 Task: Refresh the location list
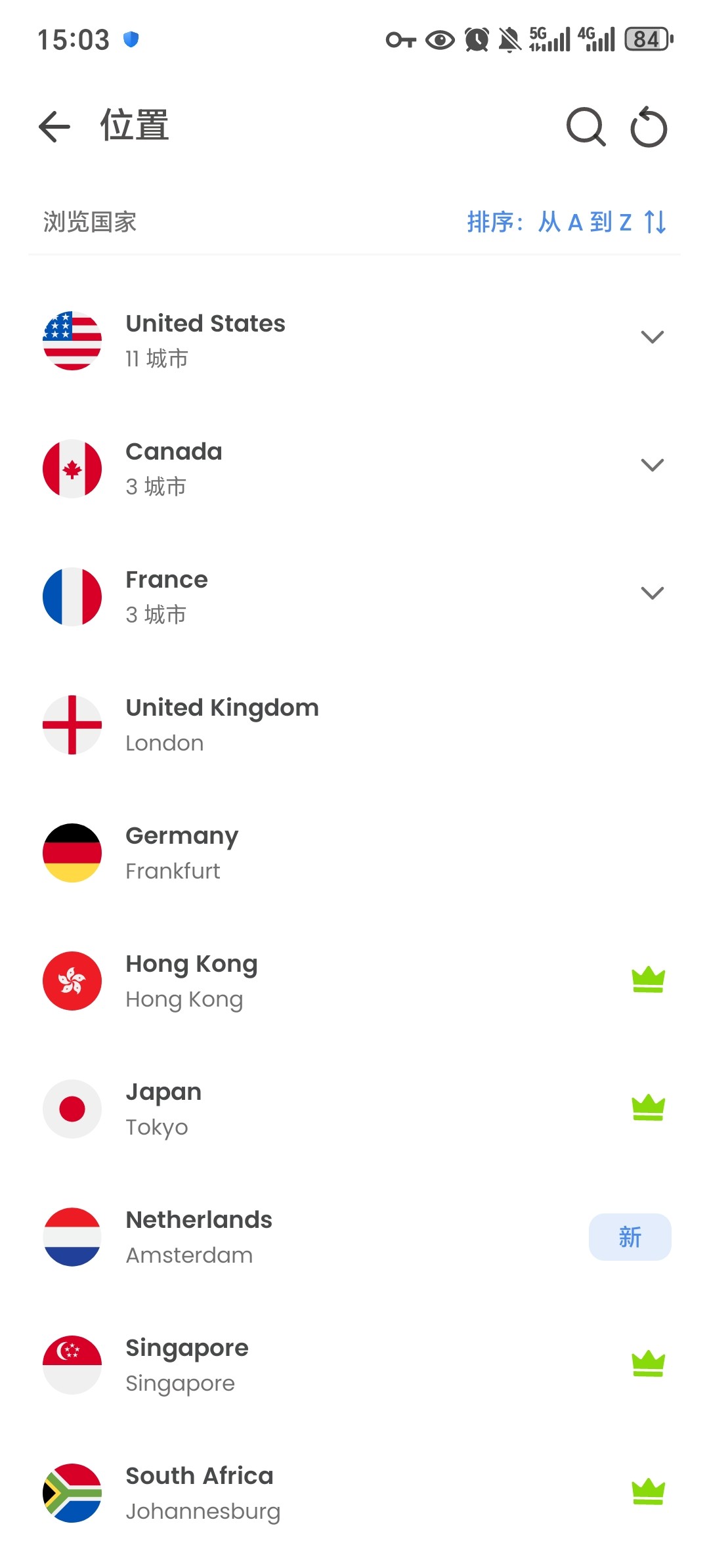(649, 126)
